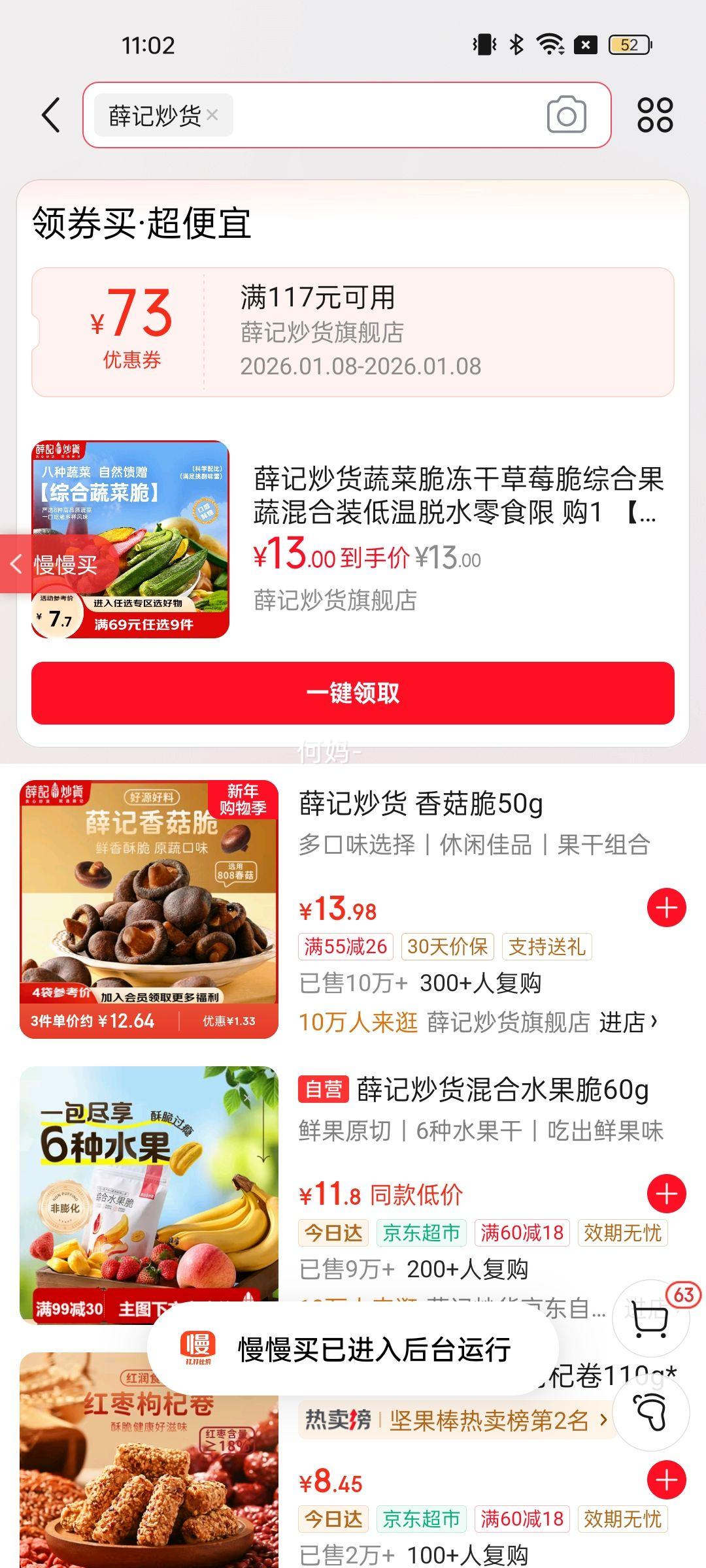Go back using the top-left arrow

tap(51, 115)
